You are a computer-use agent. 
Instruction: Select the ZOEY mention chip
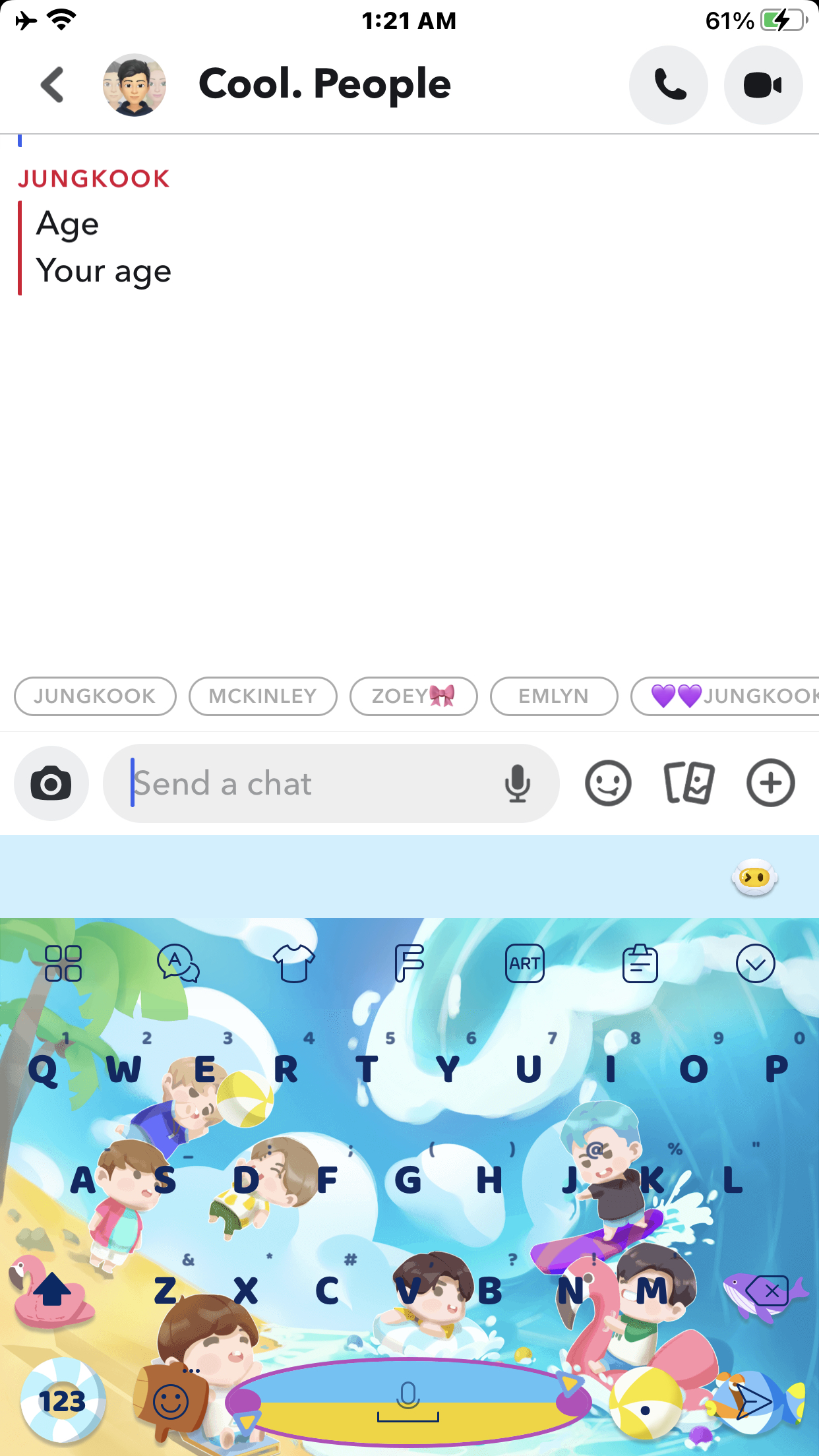413,696
